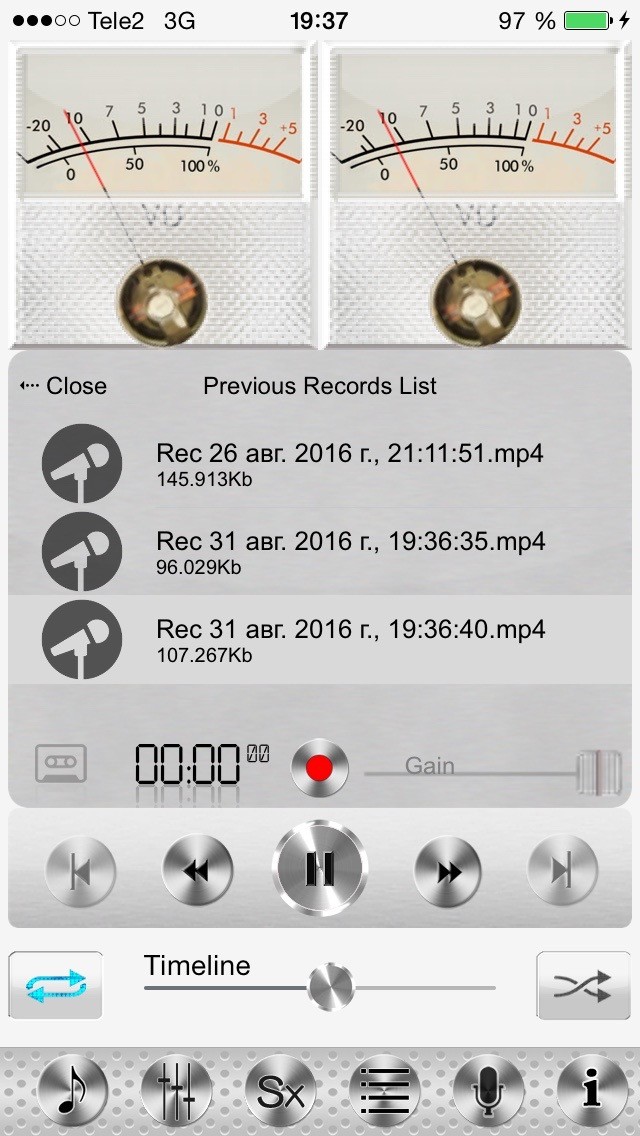Toggle the repeat loop button
This screenshot has height=1136, width=640.
point(56,985)
